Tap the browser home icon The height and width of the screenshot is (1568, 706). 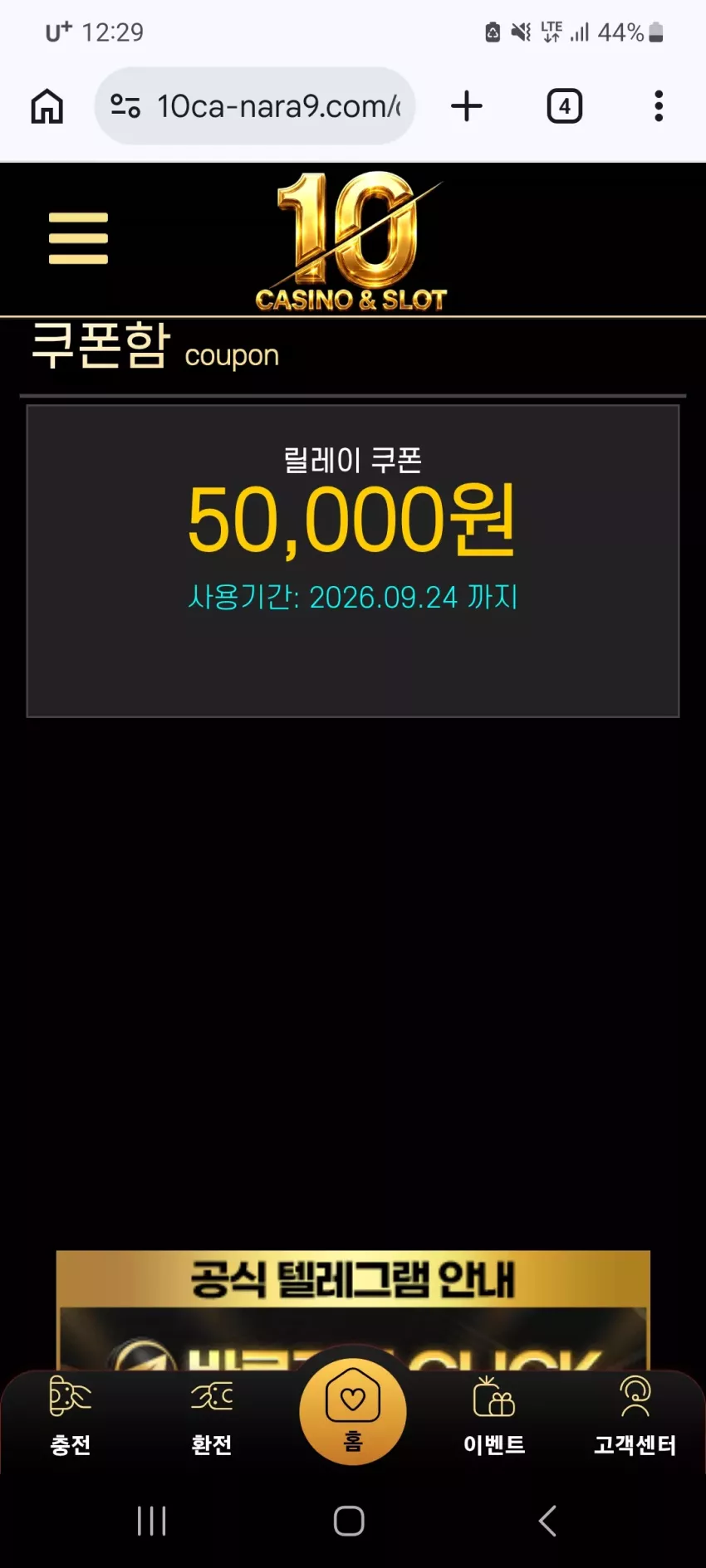(47, 106)
